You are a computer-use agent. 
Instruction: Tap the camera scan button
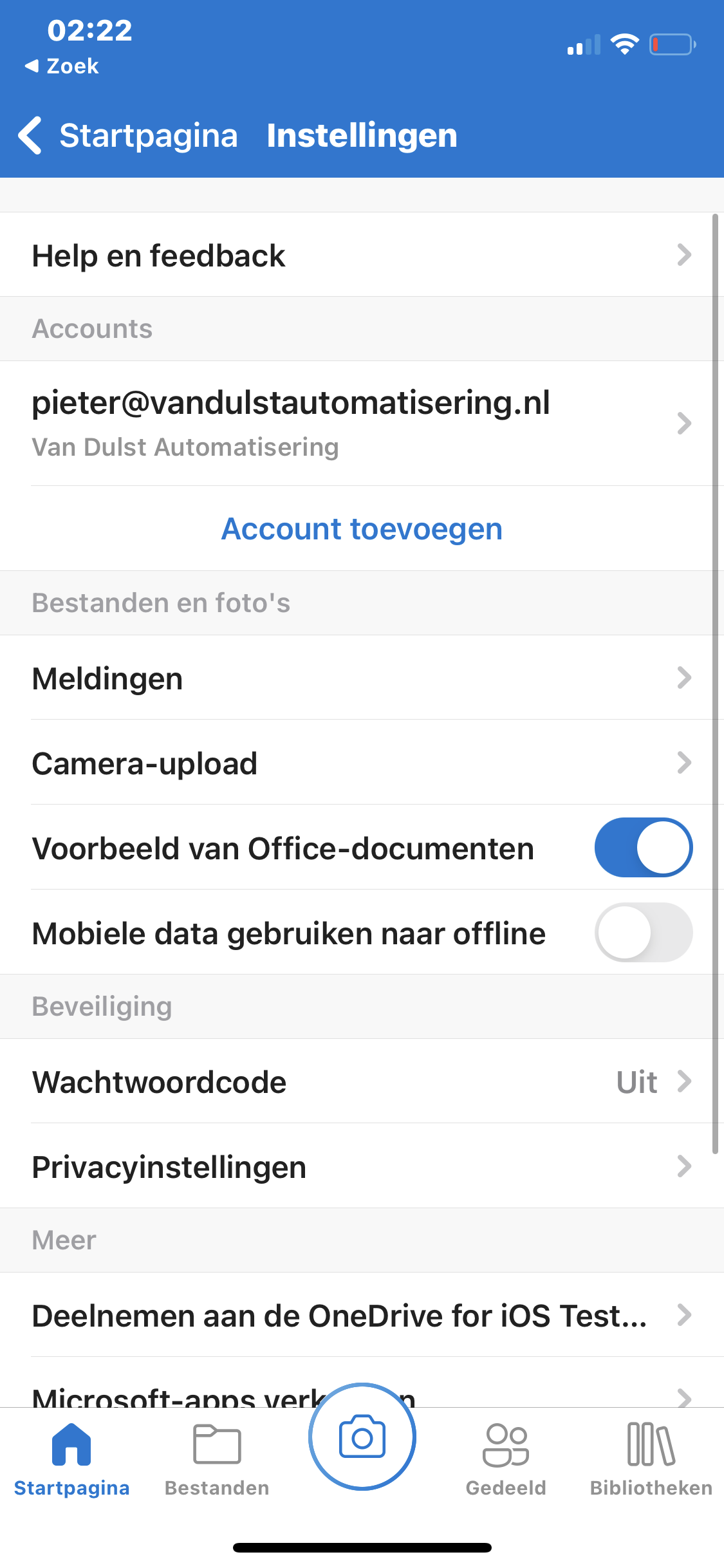pyautogui.click(x=362, y=1437)
